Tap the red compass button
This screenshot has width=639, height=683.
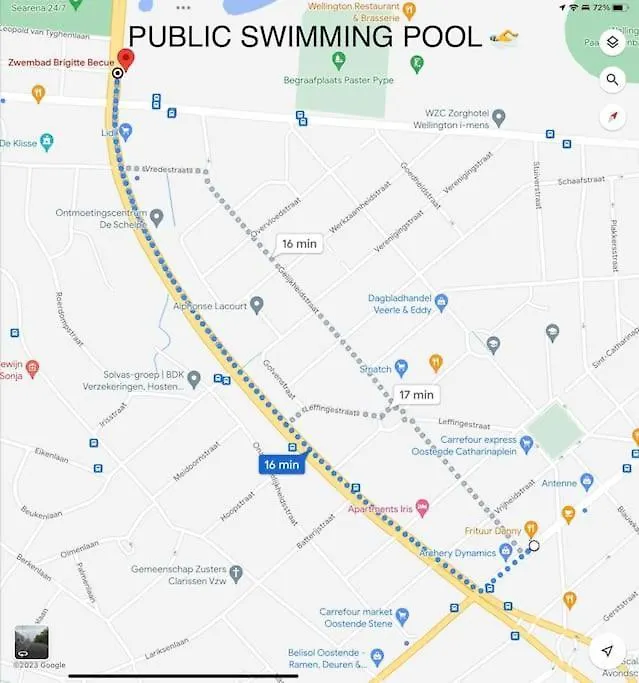pyautogui.click(x=613, y=117)
